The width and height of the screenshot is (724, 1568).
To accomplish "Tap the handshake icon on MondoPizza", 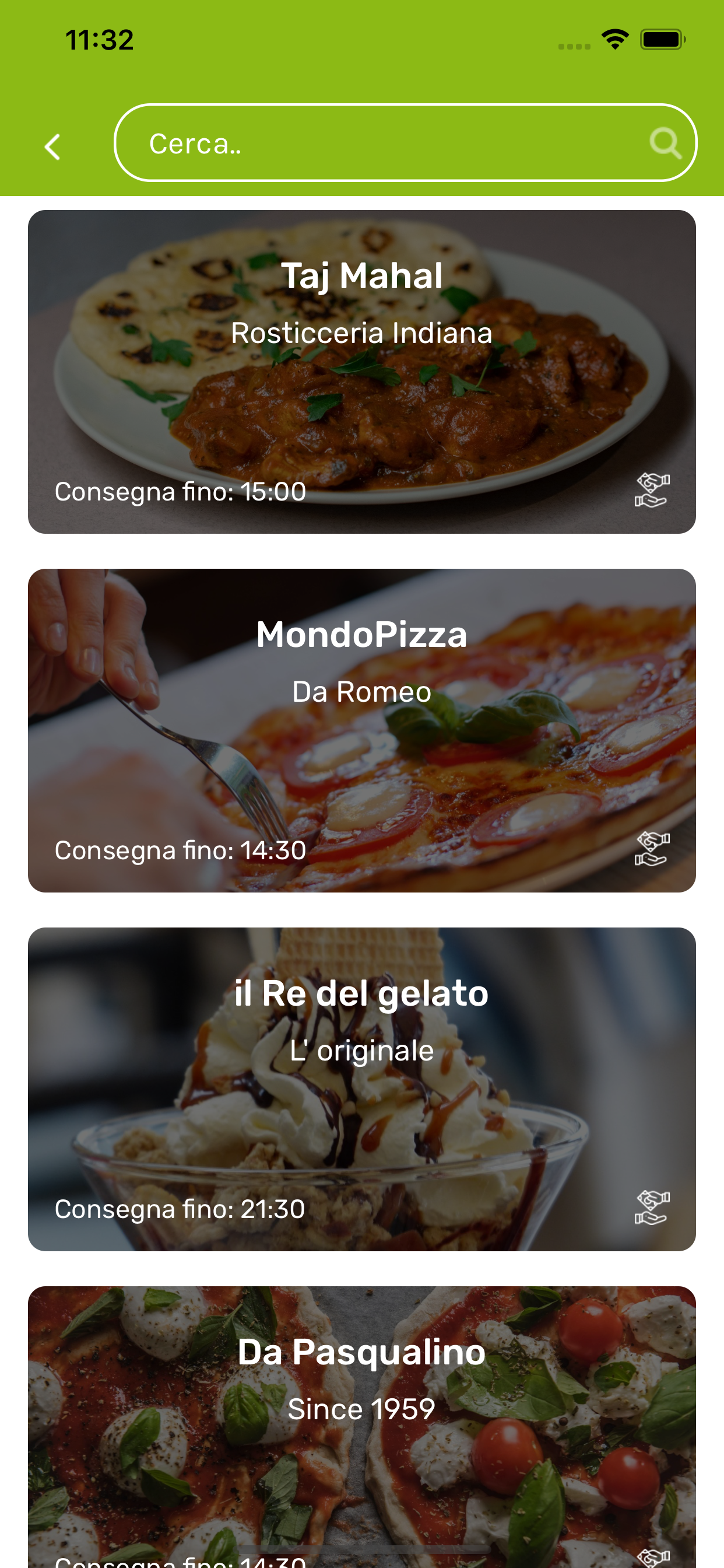I will pyautogui.click(x=652, y=849).
